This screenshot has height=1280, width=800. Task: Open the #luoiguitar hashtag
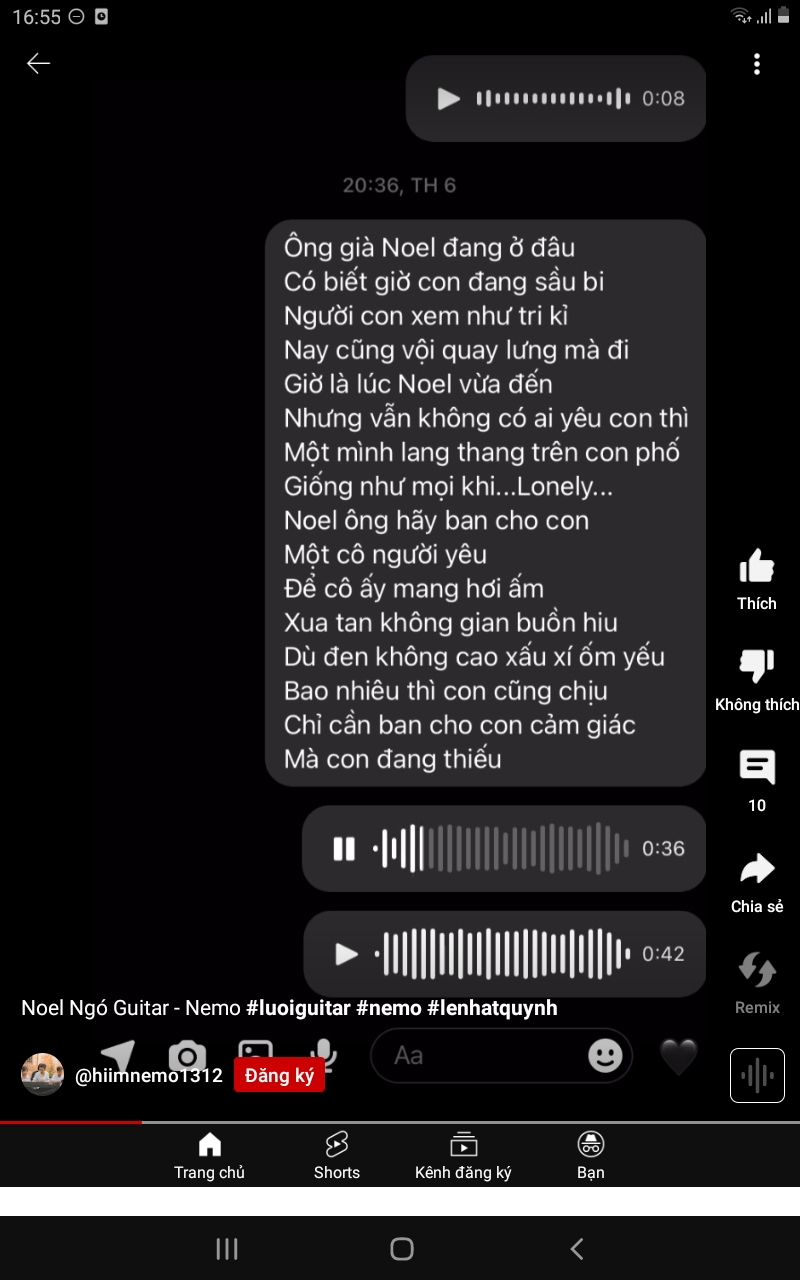pyautogui.click(x=298, y=1008)
